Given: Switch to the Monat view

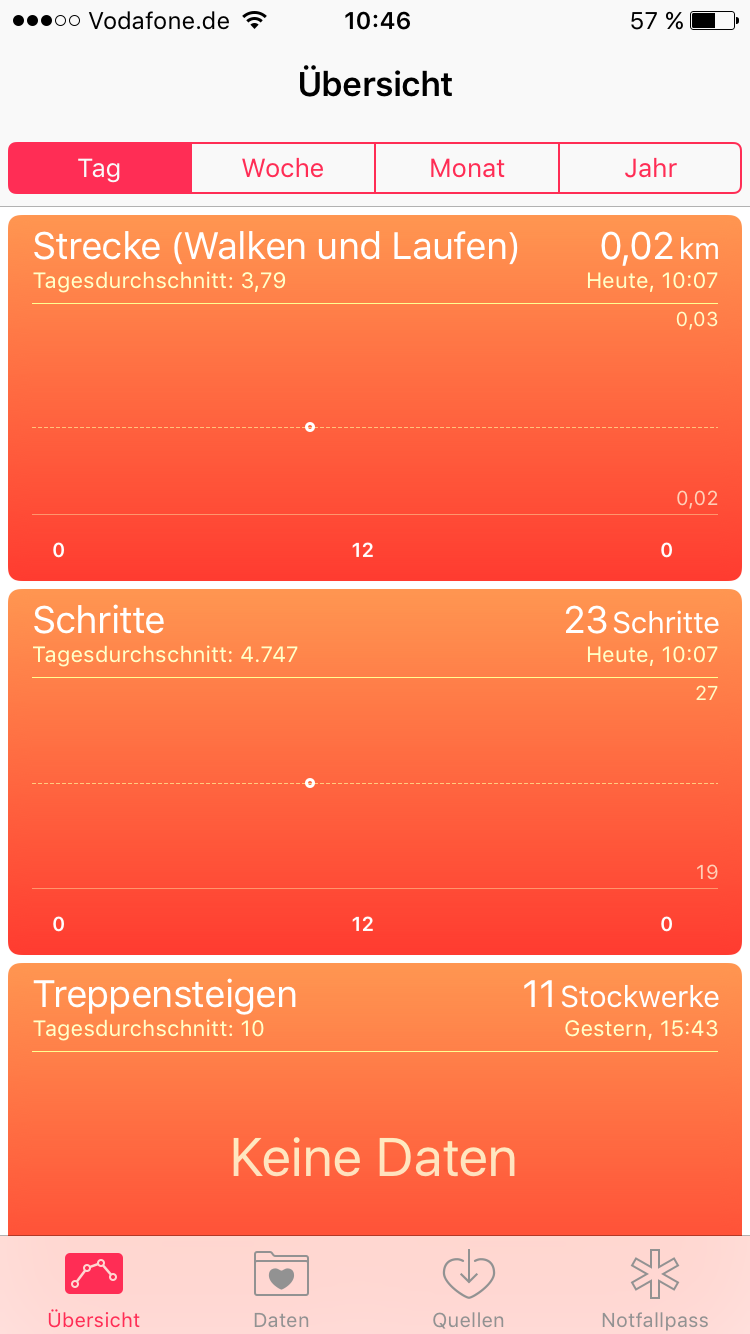Looking at the screenshot, I should [x=467, y=168].
